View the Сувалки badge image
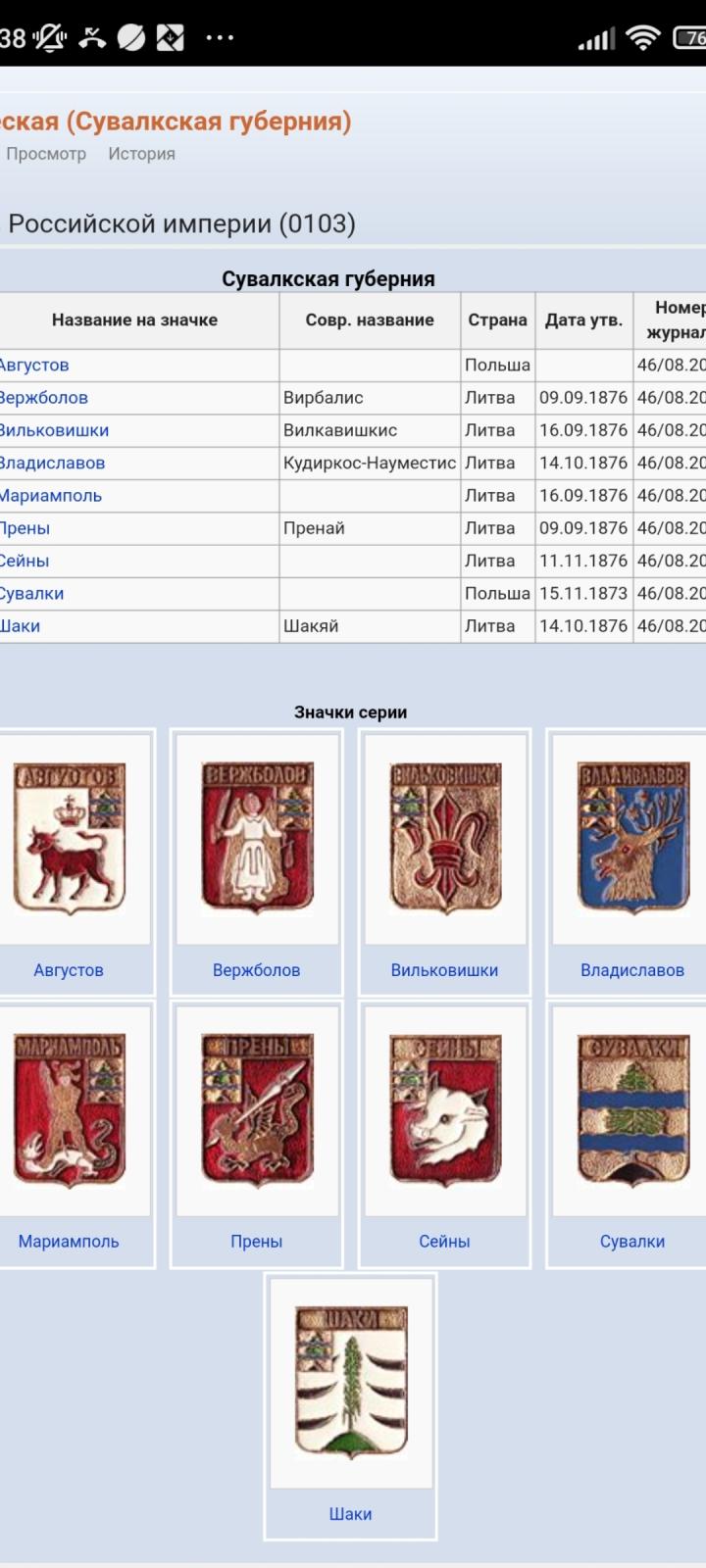Image resolution: width=706 pixels, height=1568 pixels. [632, 1110]
